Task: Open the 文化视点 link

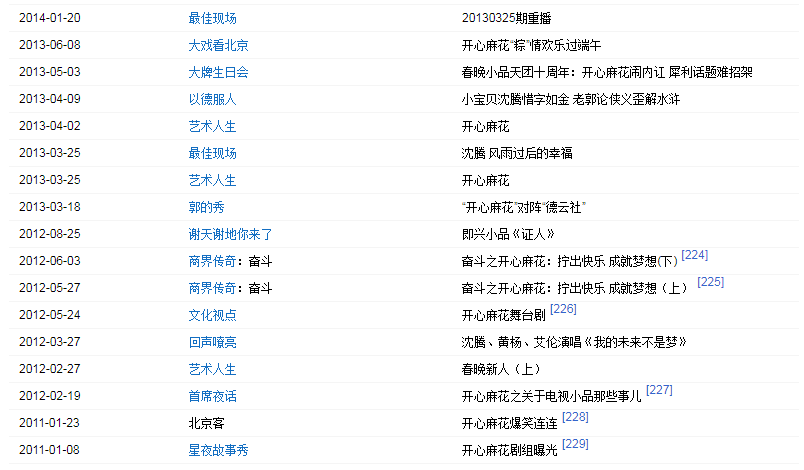Action: [x=212, y=315]
